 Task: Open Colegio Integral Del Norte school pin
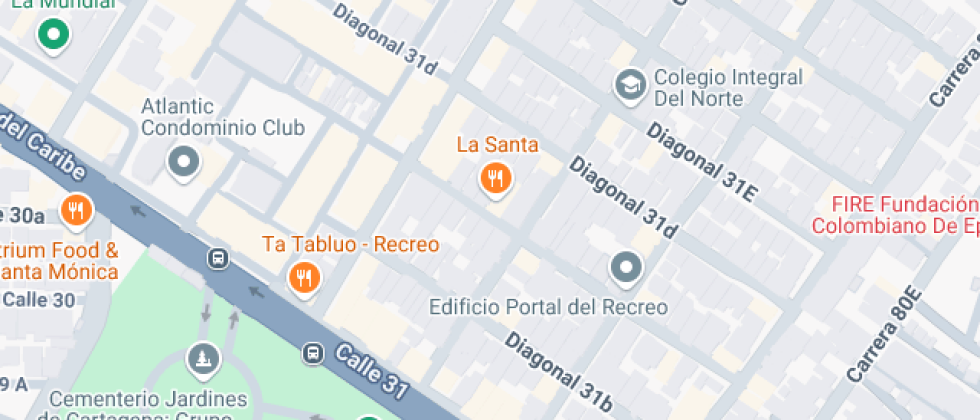tap(630, 87)
